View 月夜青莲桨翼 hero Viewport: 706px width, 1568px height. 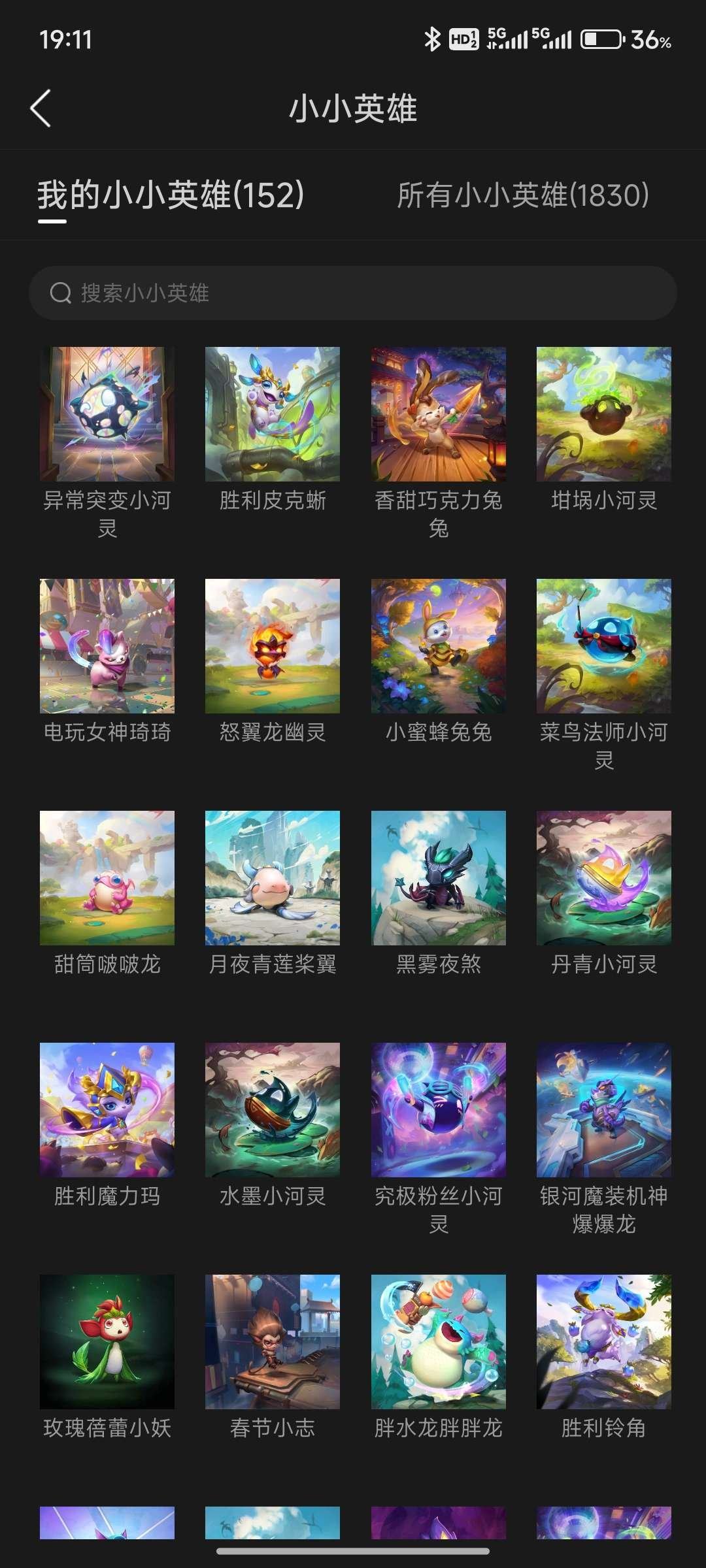(273, 878)
